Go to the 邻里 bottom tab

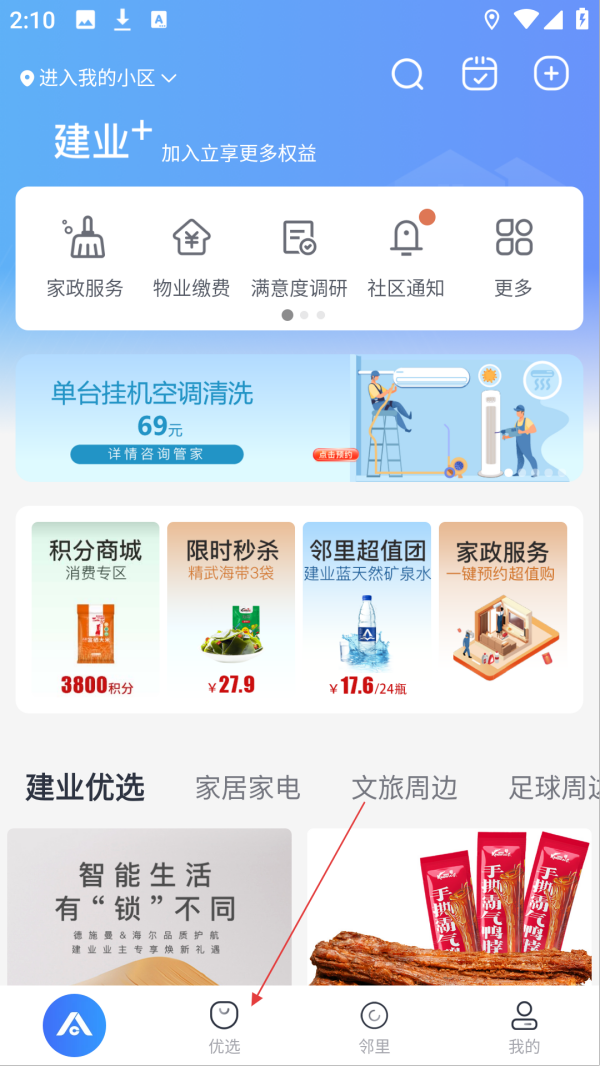(x=374, y=1027)
